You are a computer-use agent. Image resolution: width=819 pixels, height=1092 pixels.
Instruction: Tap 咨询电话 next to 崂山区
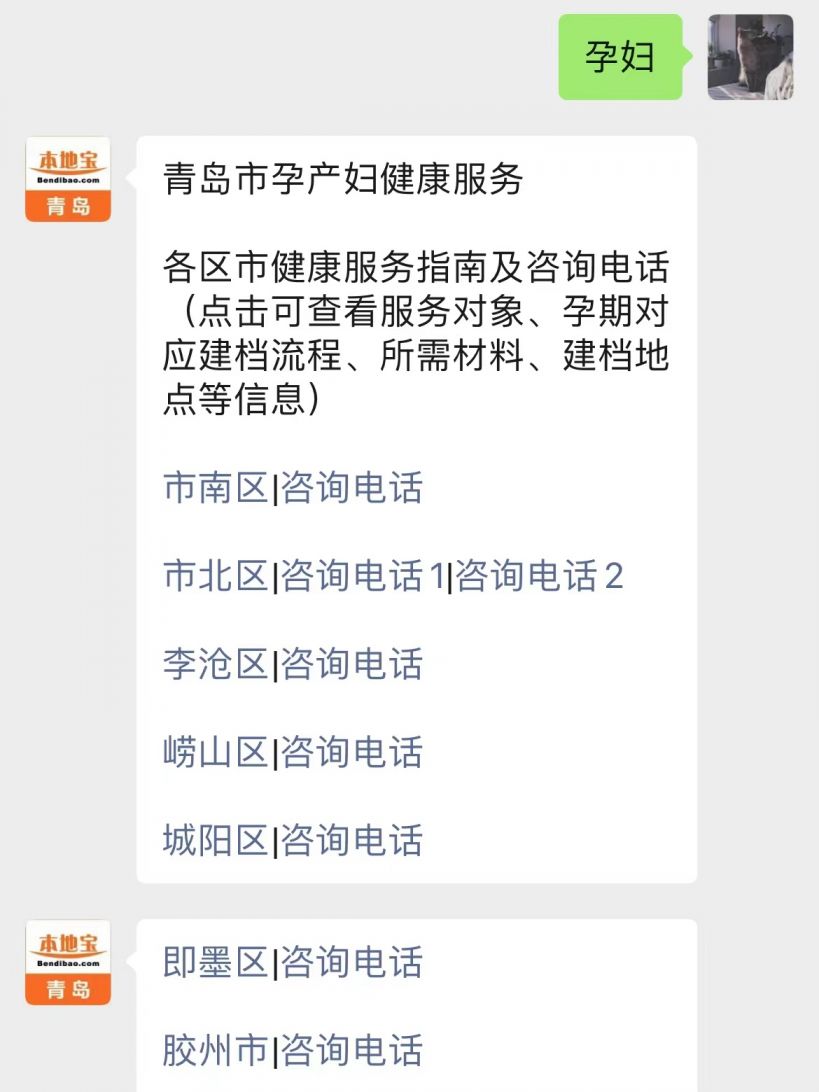351,753
